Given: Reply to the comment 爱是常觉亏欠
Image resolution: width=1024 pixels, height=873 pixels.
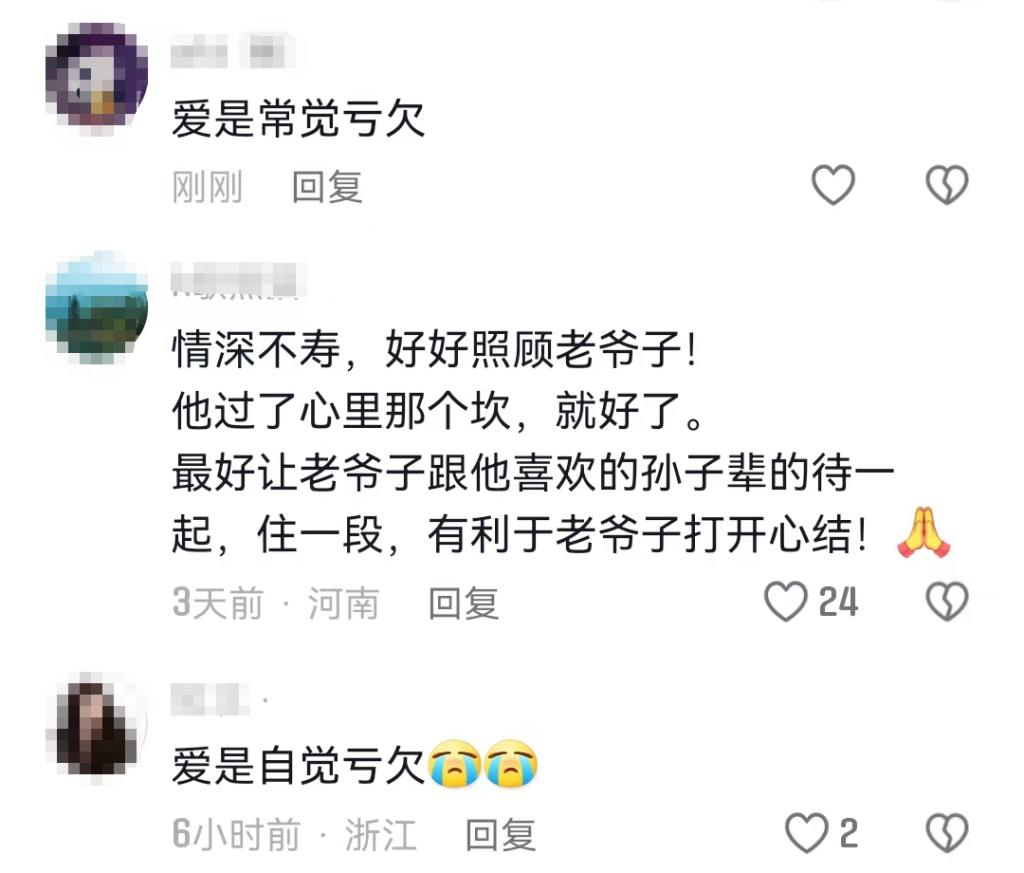Looking at the screenshot, I should (326, 187).
